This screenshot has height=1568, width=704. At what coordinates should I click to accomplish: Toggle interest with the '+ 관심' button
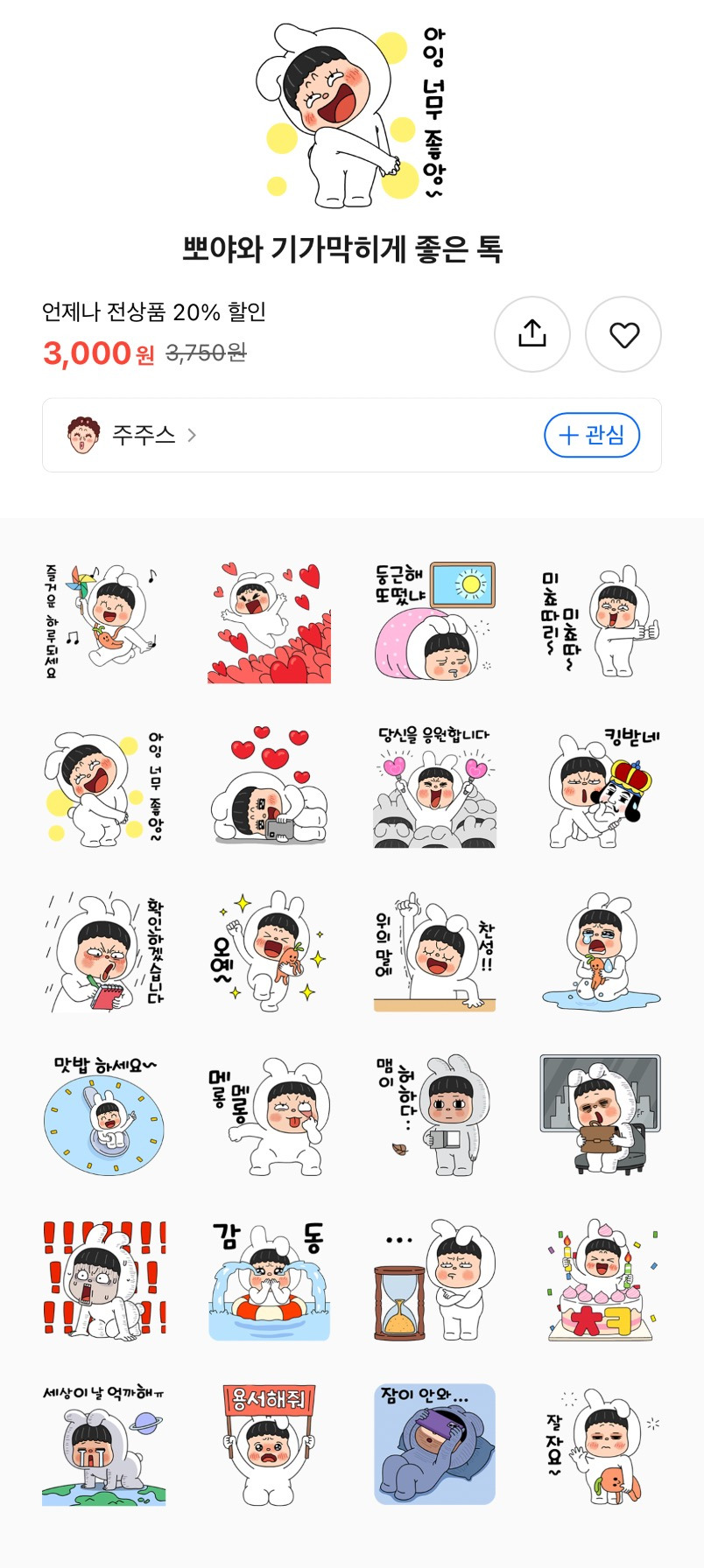[x=591, y=435]
